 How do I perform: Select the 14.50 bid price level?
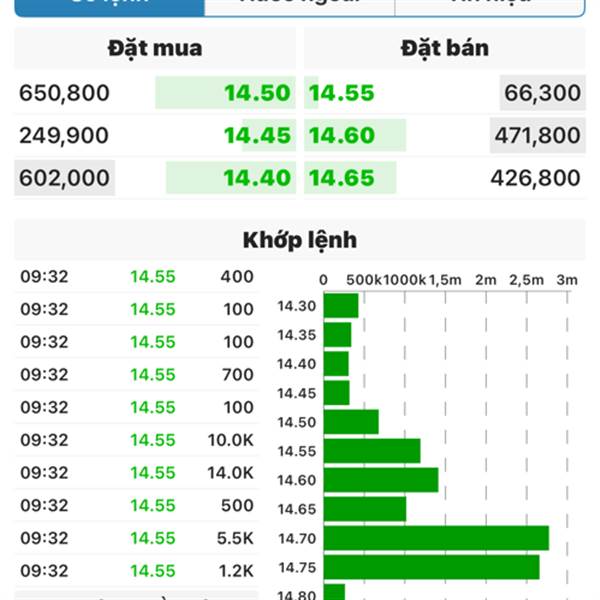(257, 94)
